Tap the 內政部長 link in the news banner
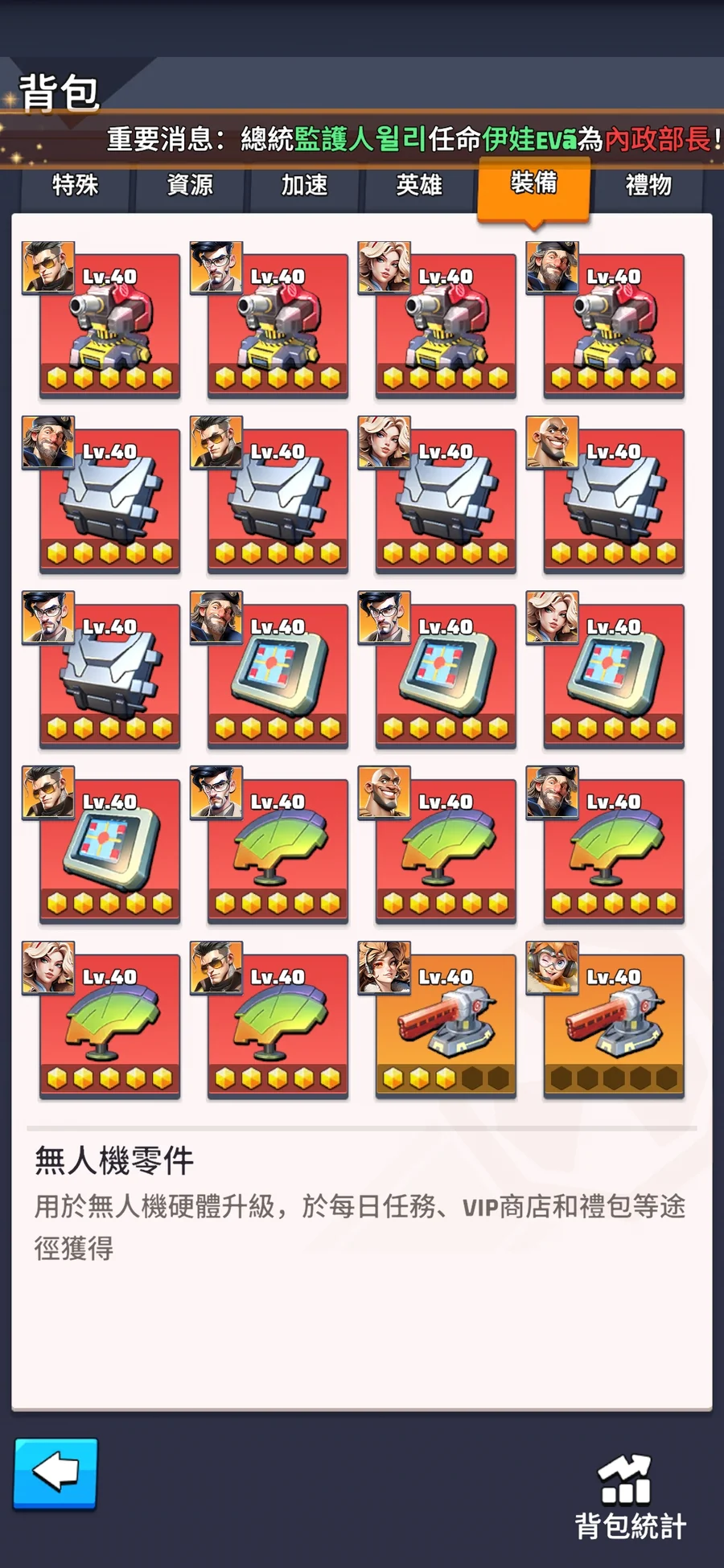724x1568 pixels. 657,139
